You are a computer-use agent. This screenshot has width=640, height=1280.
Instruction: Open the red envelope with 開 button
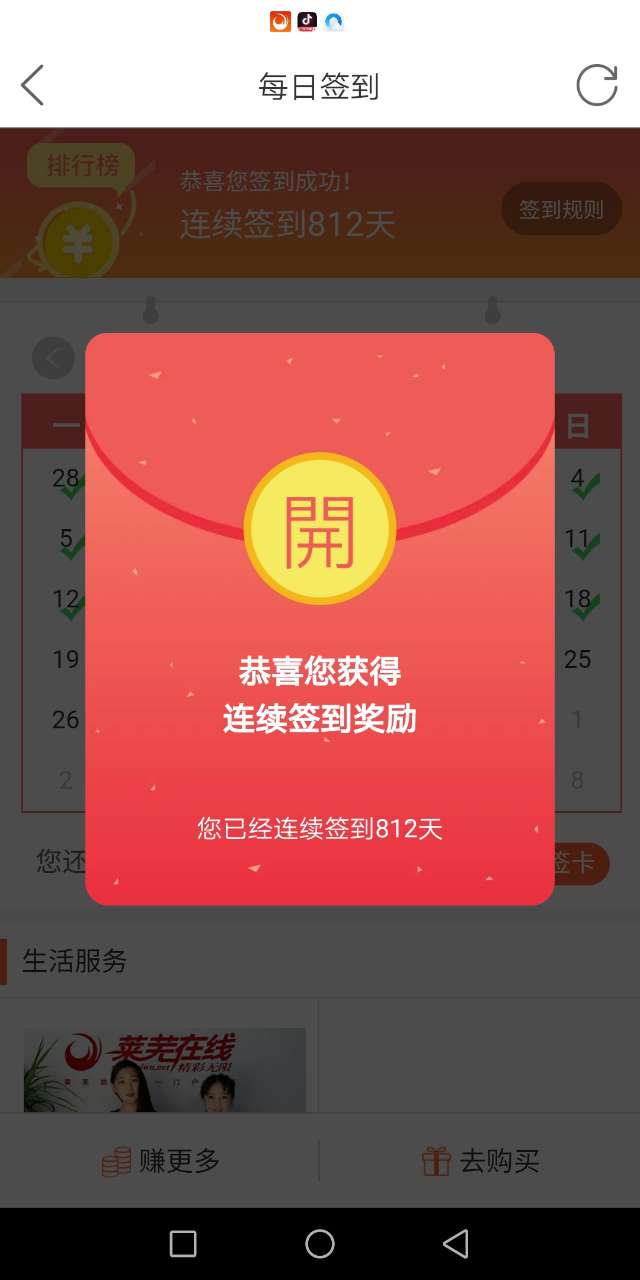point(320,528)
